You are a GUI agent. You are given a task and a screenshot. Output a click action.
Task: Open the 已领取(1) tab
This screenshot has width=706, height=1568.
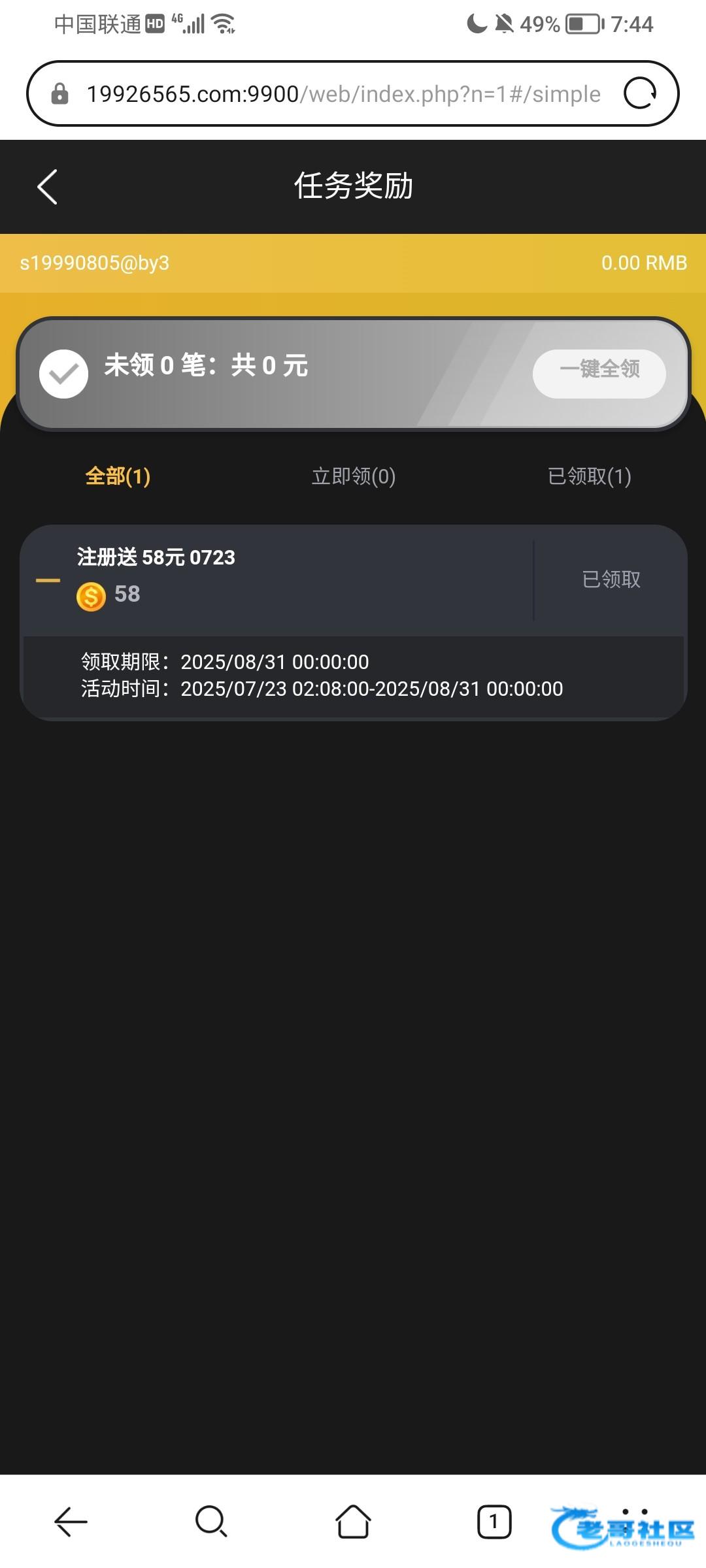click(589, 476)
